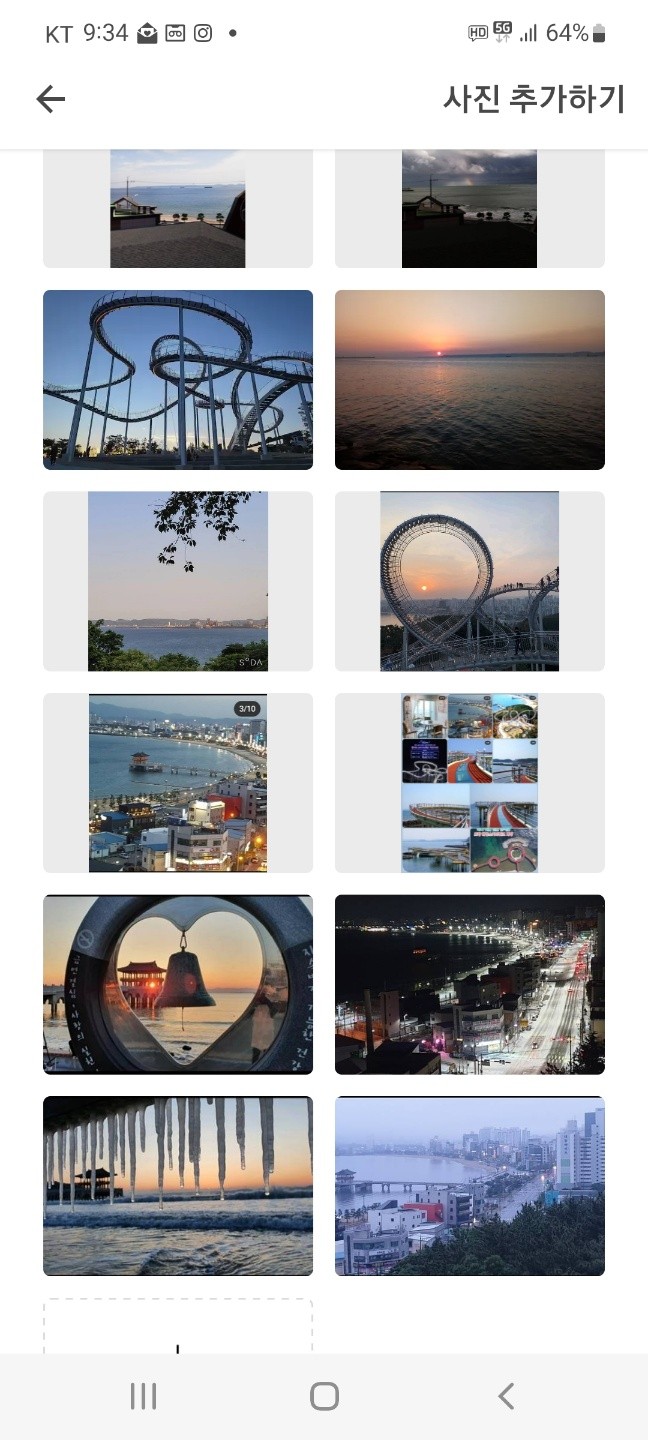Open the multi-photo collage tile

tap(470, 783)
